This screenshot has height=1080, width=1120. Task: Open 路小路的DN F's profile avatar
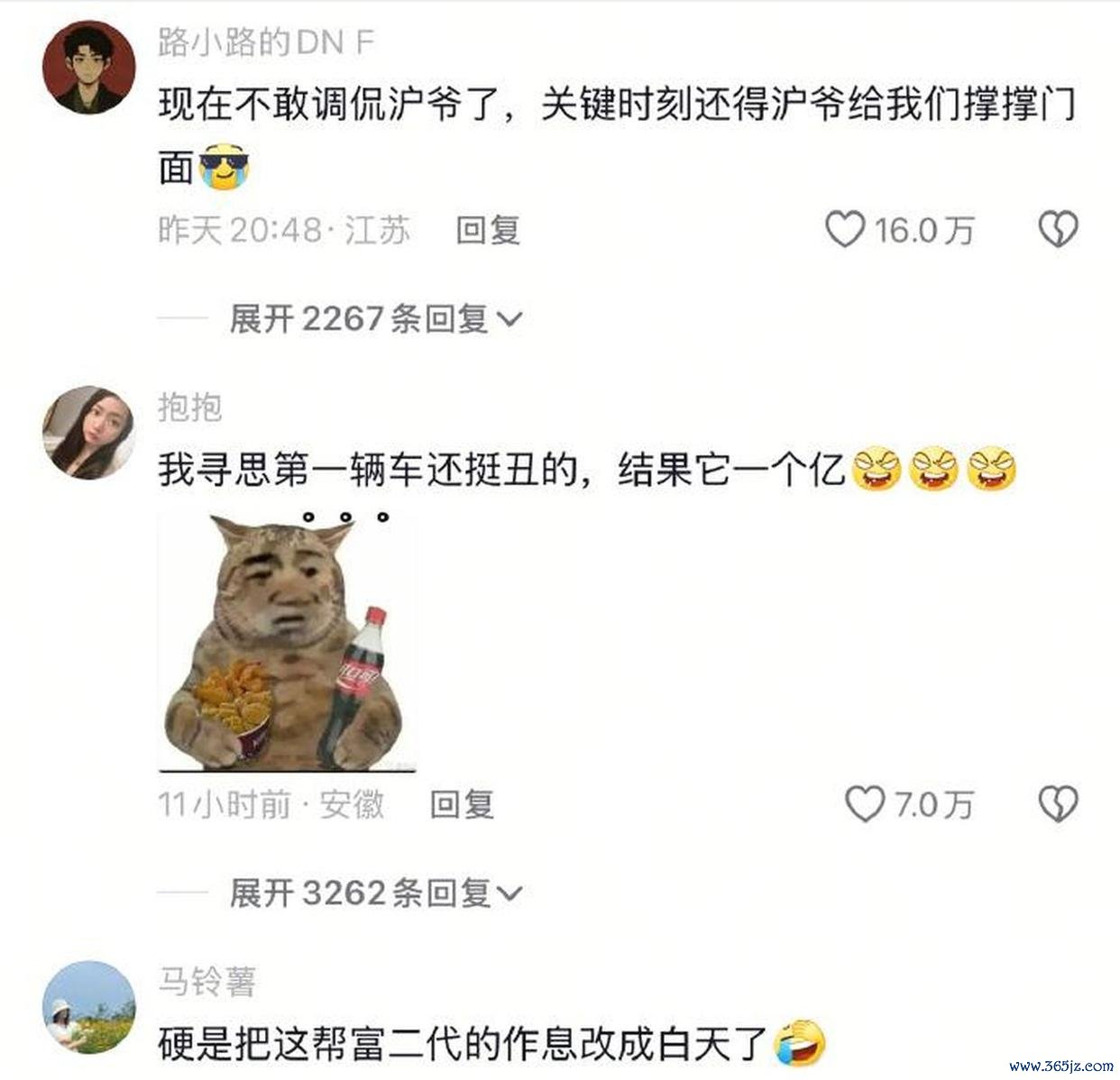[89, 68]
